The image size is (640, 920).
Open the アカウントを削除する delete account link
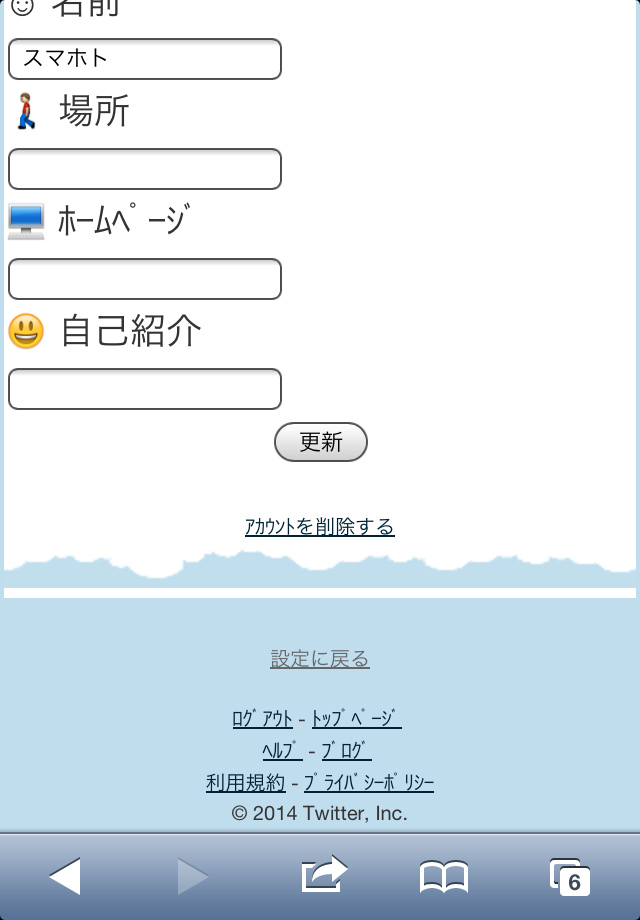coord(320,527)
